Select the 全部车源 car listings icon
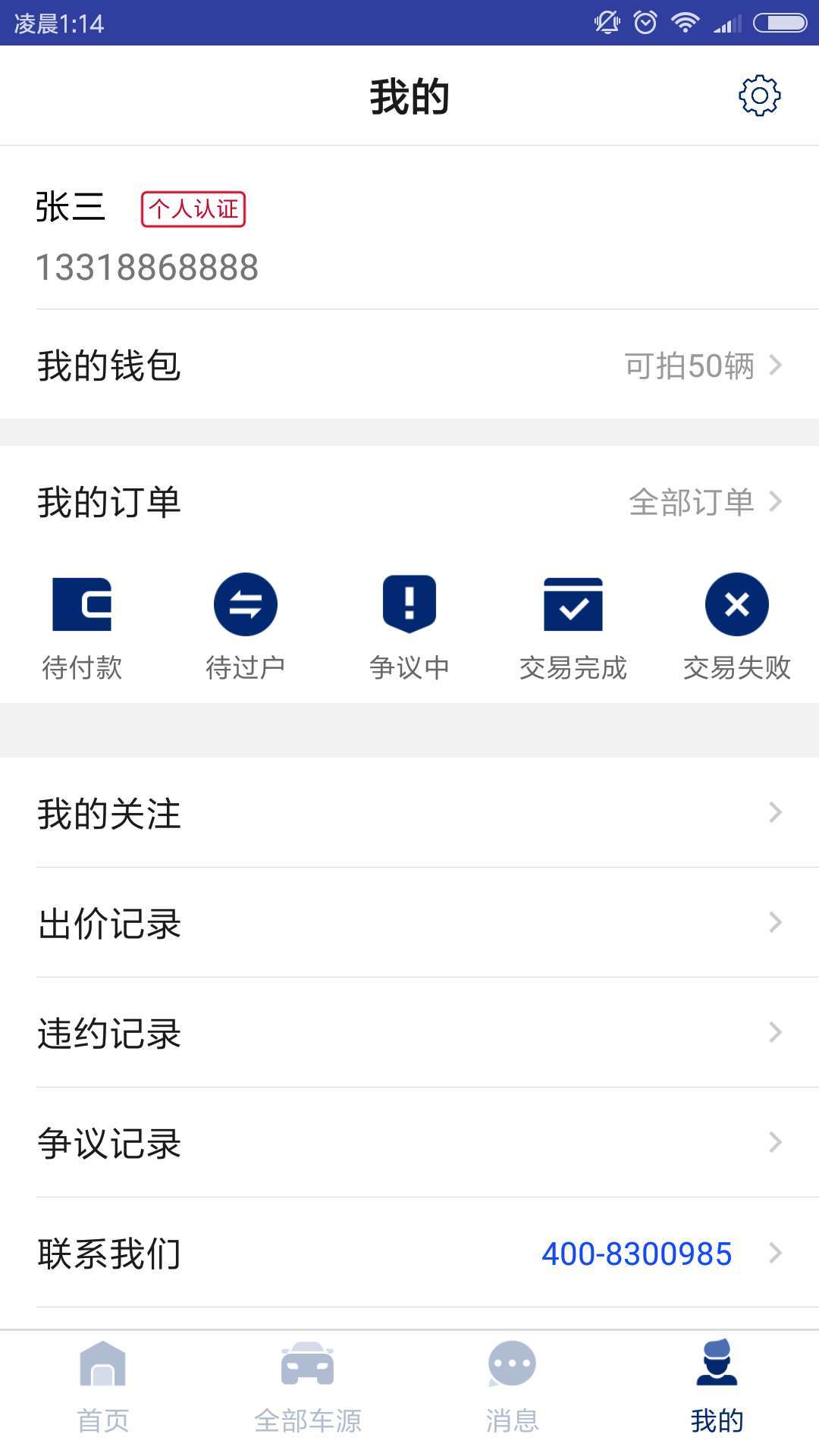Screen dimensions: 819x1456 point(307,1388)
